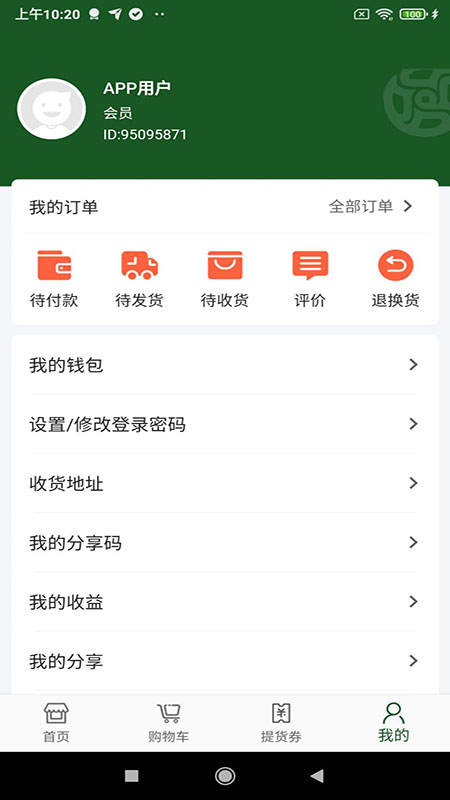Tap the system back button
The height and width of the screenshot is (800, 450).
tap(317, 776)
